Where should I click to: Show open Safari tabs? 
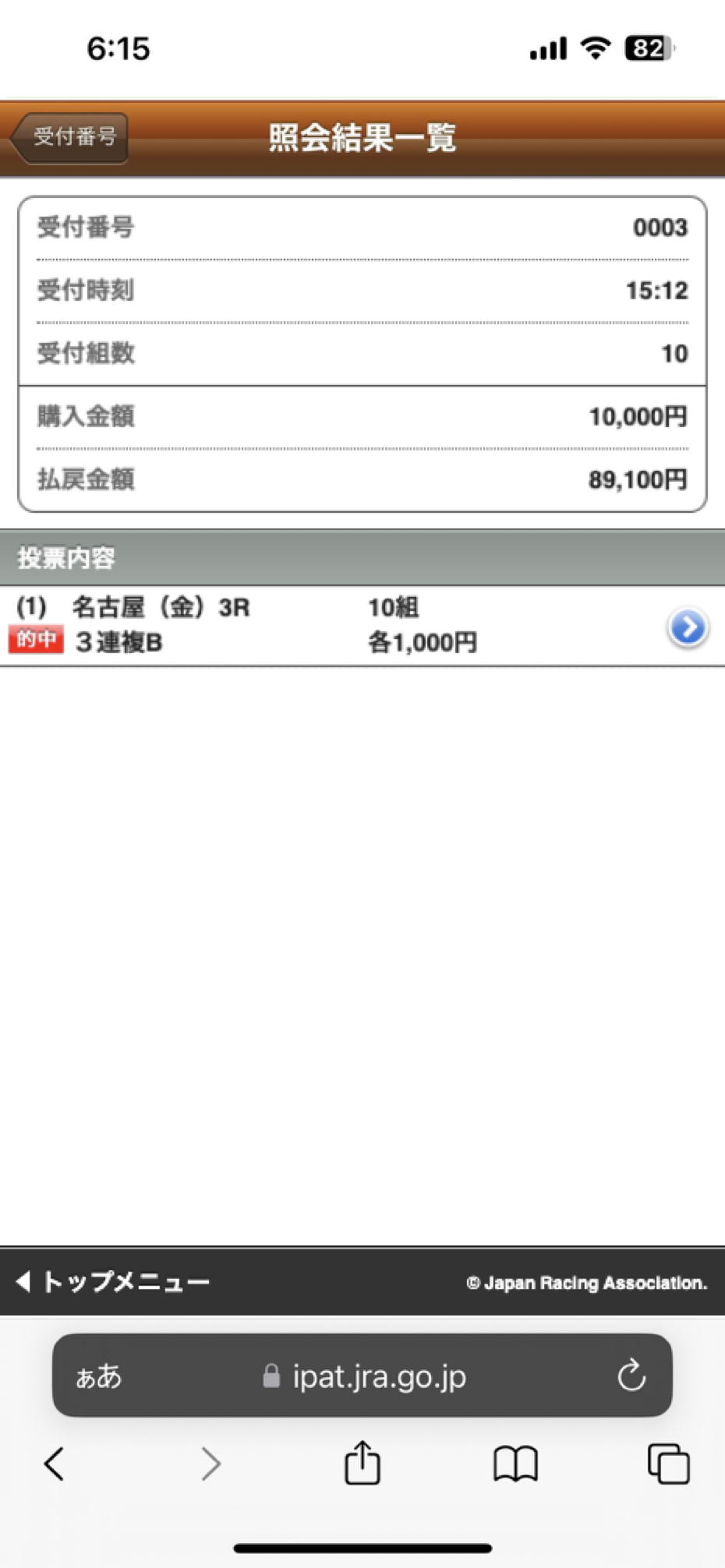(668, 1463)
